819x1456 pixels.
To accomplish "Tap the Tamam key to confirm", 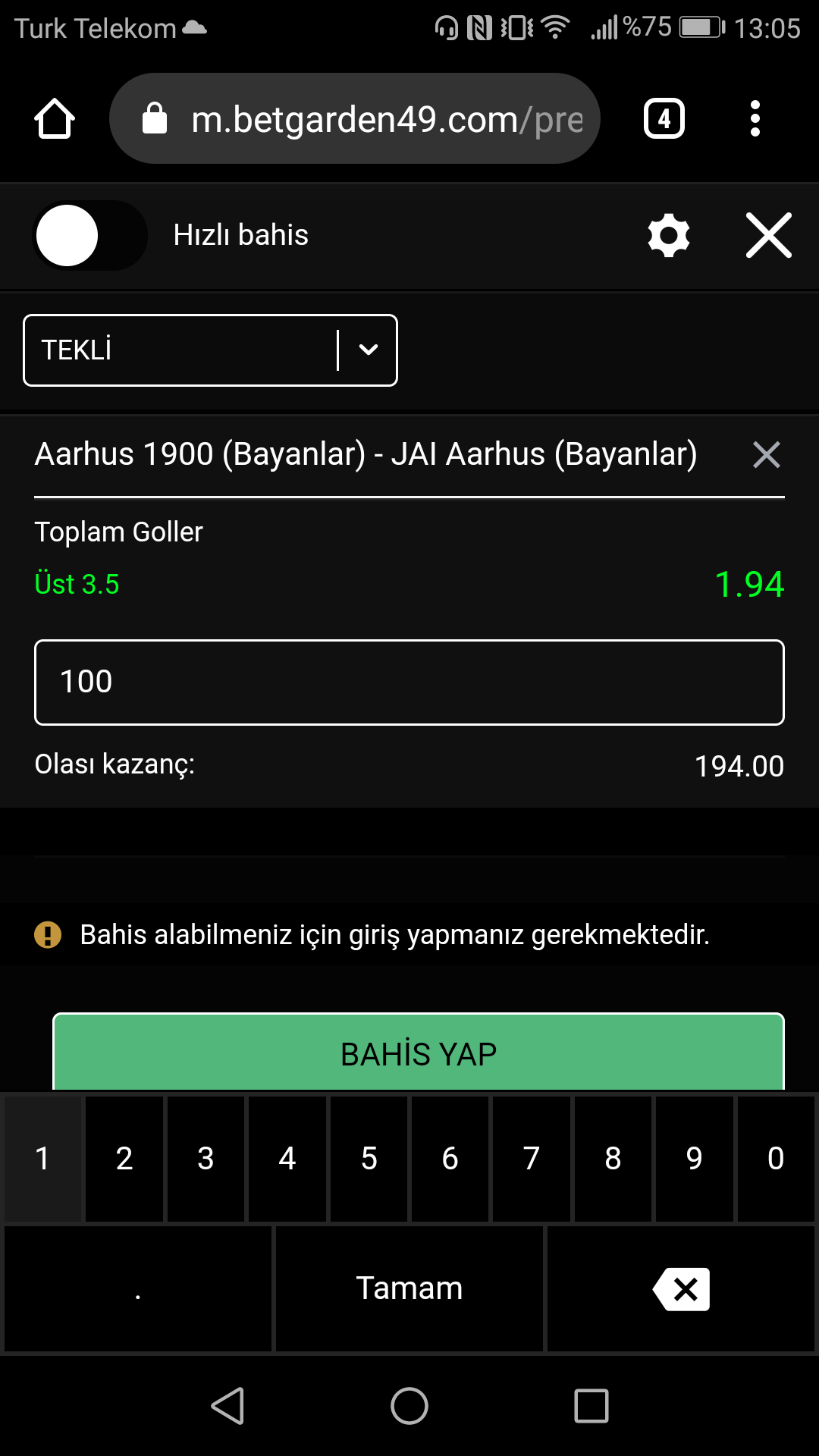I will point(409,1288).
